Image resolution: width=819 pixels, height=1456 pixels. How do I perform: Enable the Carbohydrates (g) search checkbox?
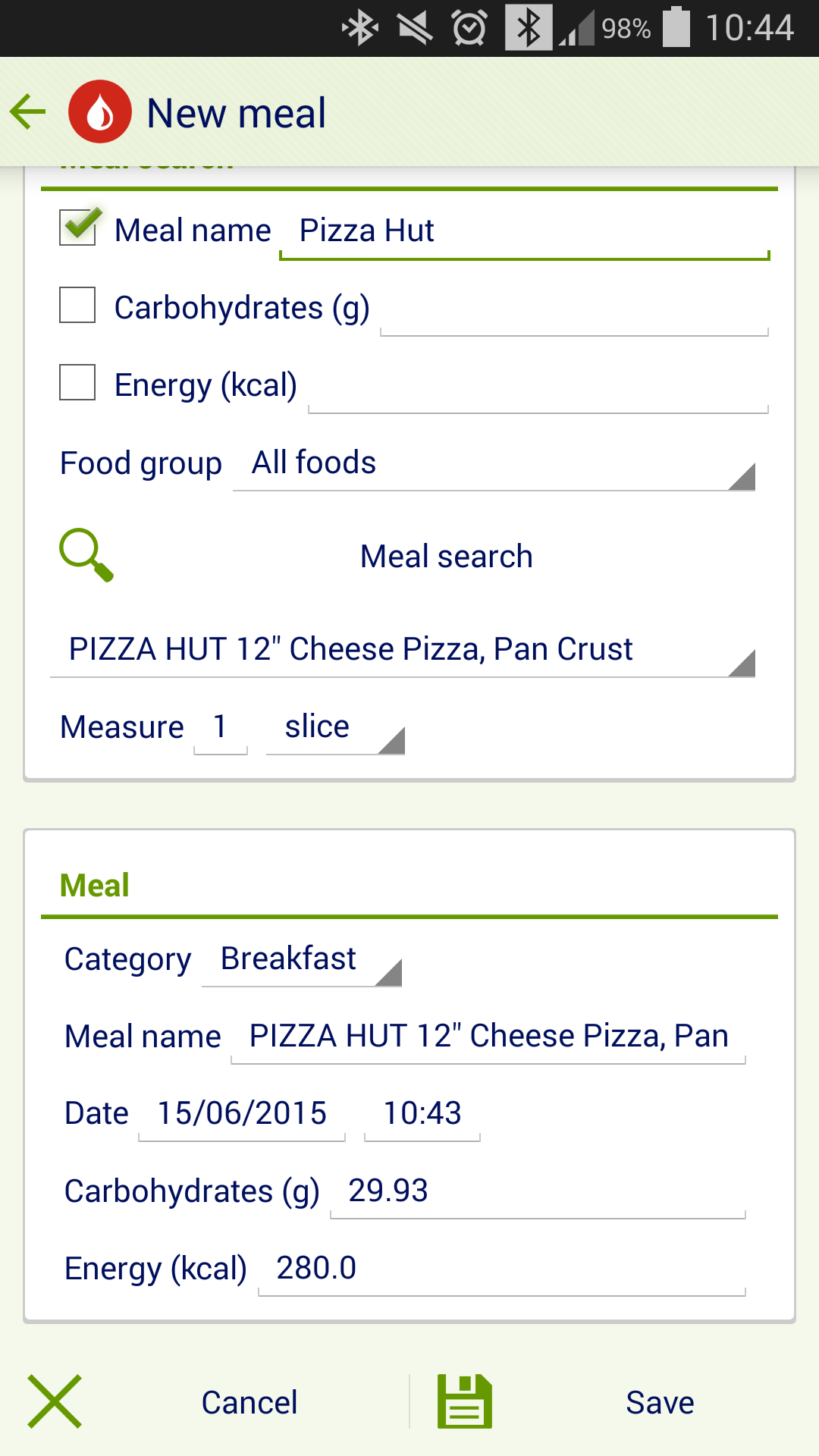tap(77, 305)
